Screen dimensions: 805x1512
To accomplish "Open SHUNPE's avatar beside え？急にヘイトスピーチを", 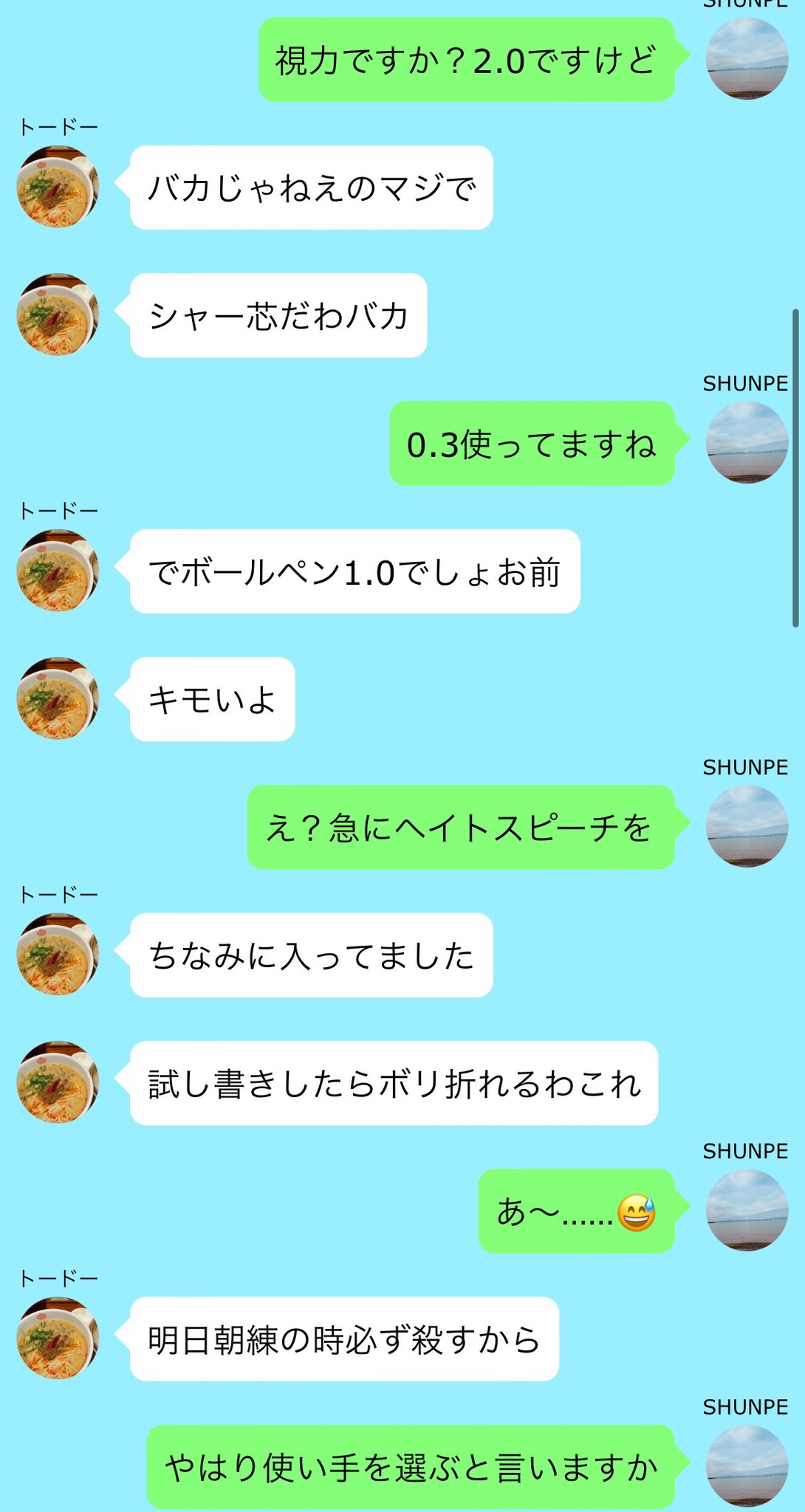I will point(747,826).
